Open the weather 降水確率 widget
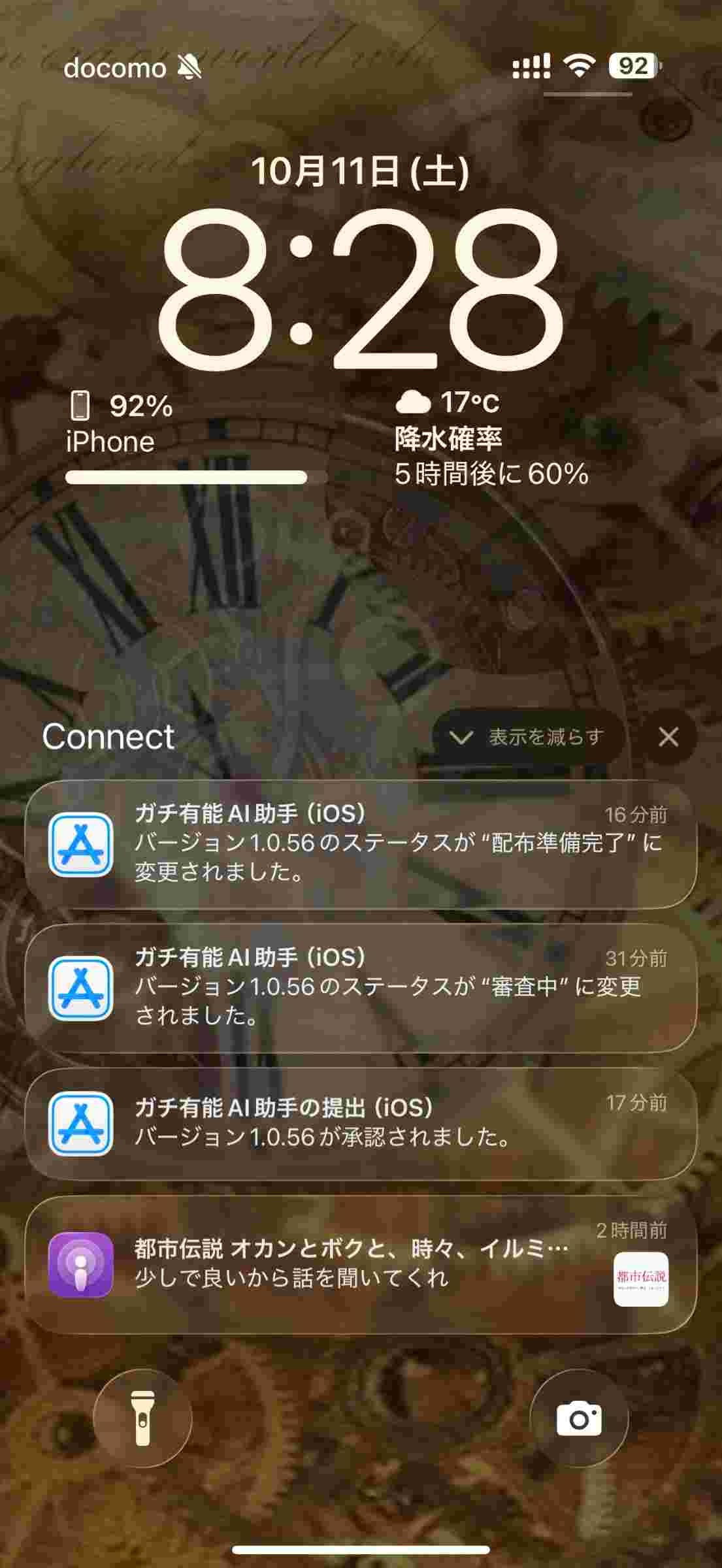 coord(491,438)
